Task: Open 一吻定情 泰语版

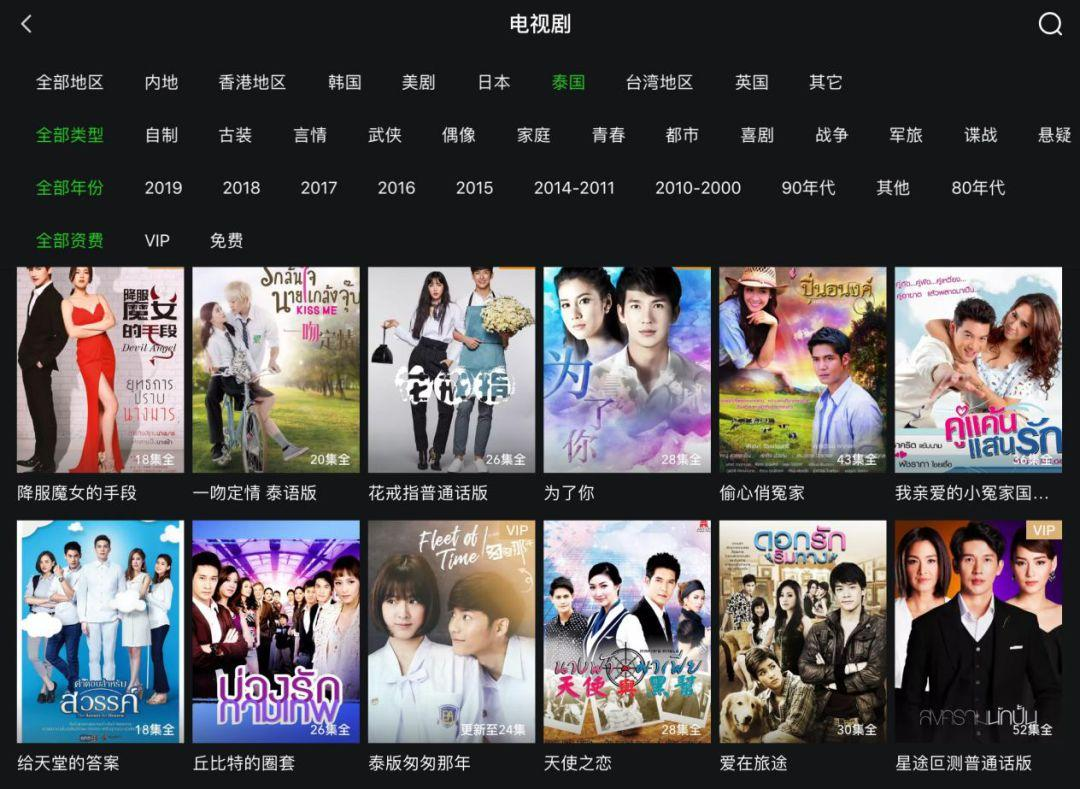Action: coord(276,370)
